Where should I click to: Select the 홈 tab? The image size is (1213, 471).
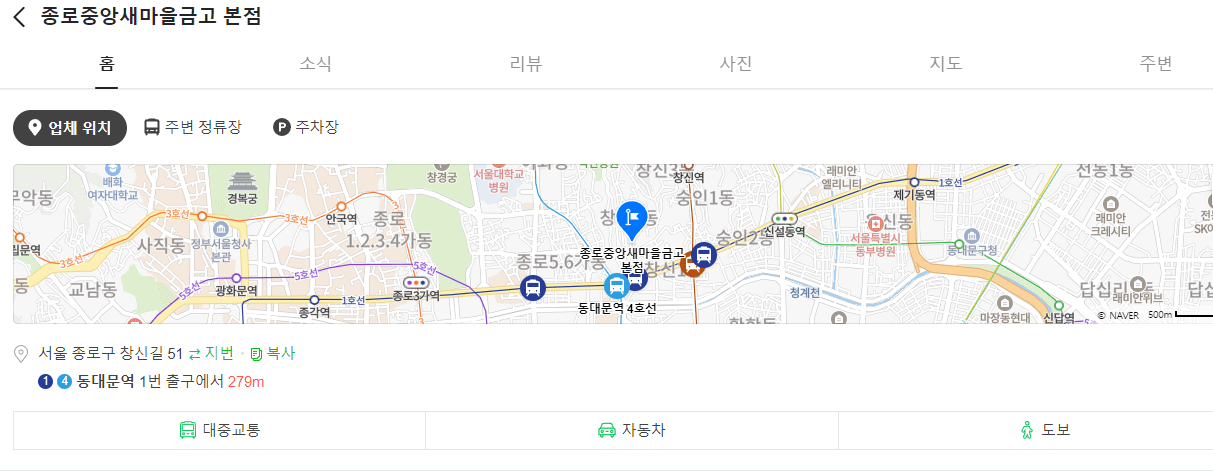coord(106,64)
